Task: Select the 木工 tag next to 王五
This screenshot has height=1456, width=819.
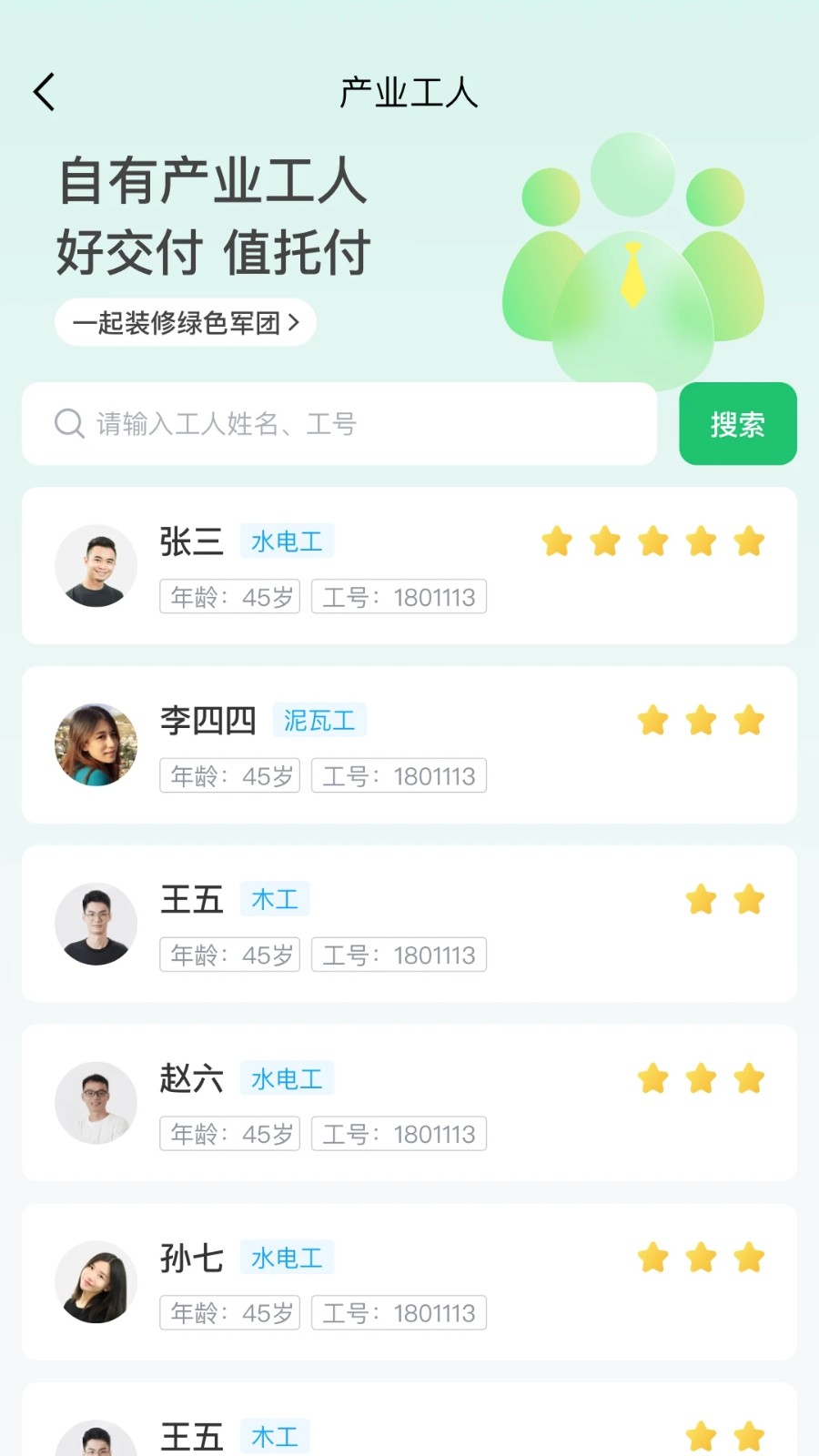Action: [275, 899]
